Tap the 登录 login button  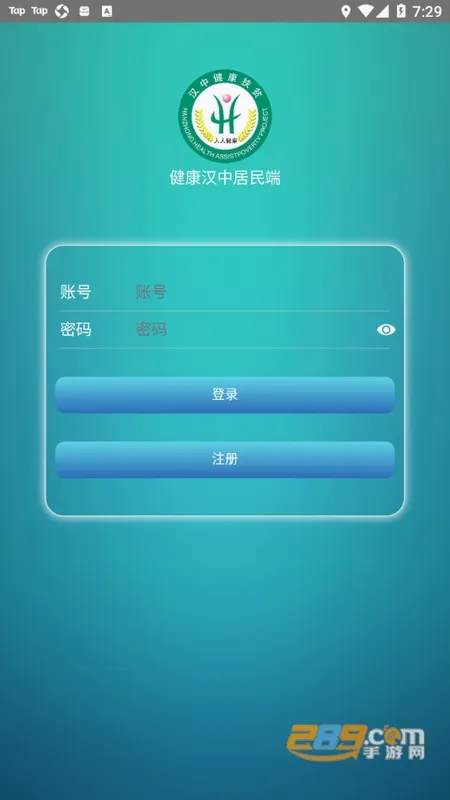coord(225,394)
